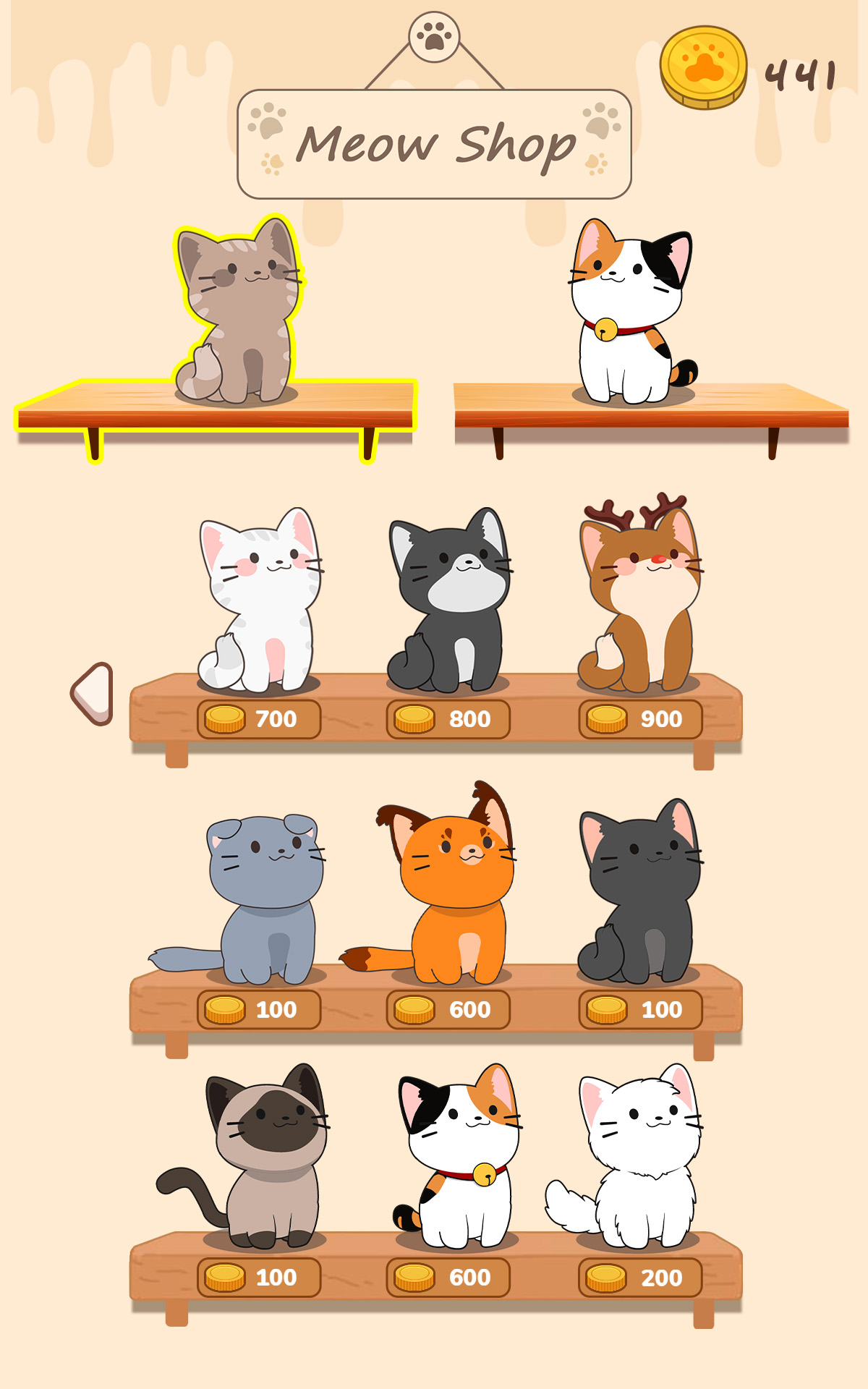Buy the white cat for 700 coins
Viewport: 868px width, 1389px height.
259,719
